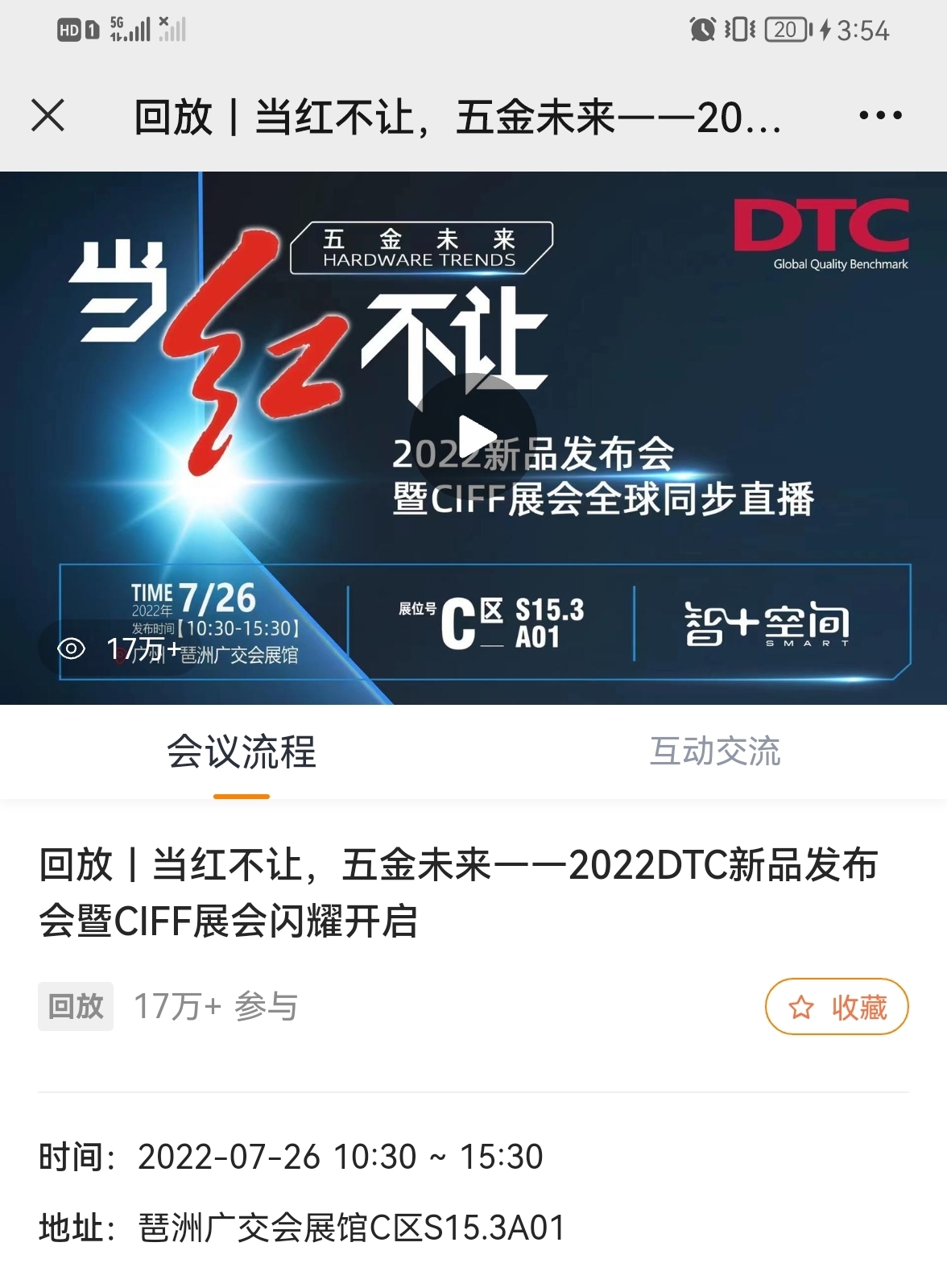Play the replay video

pos(473,437)
